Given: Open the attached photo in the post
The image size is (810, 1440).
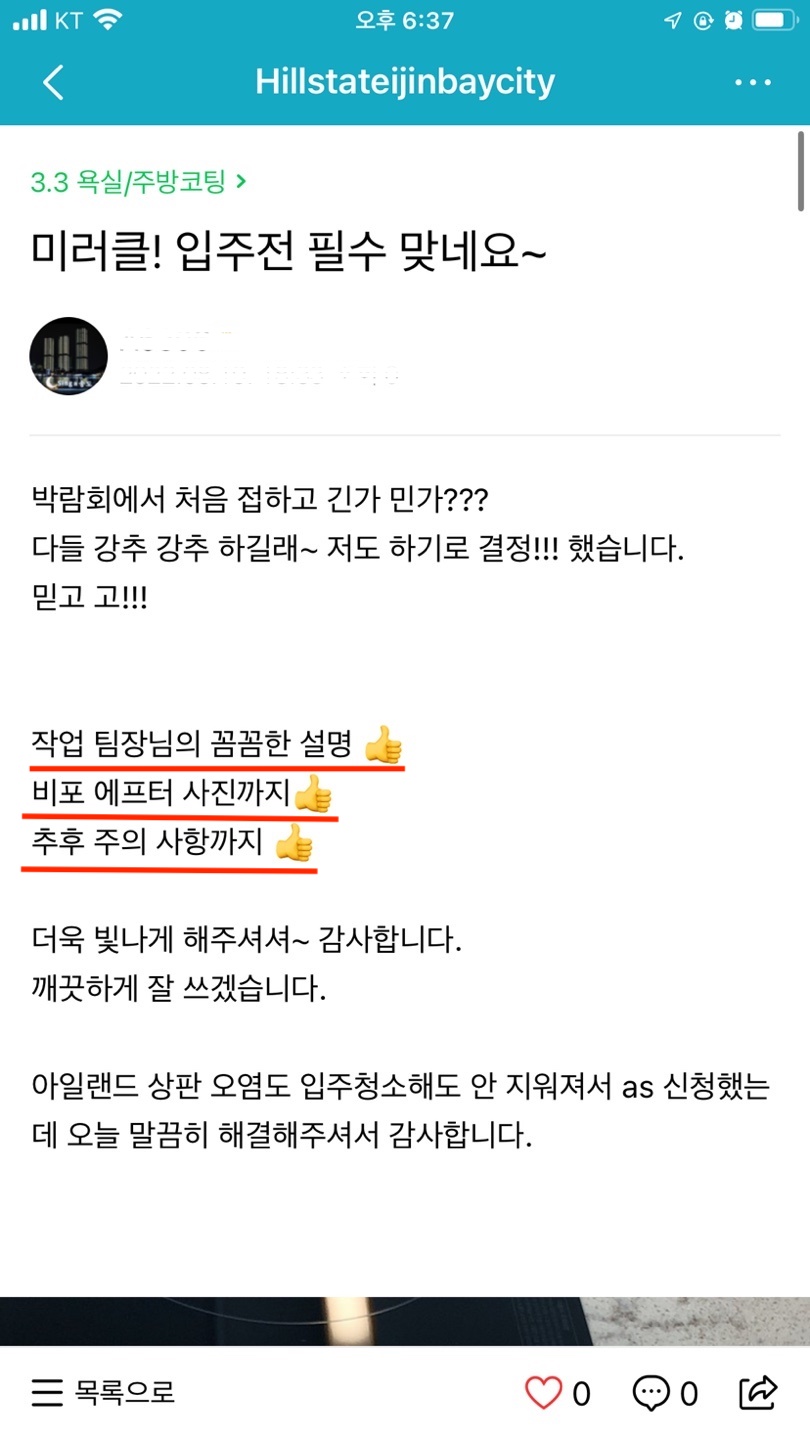Looking at the screenshot, I should point(405,1320).
